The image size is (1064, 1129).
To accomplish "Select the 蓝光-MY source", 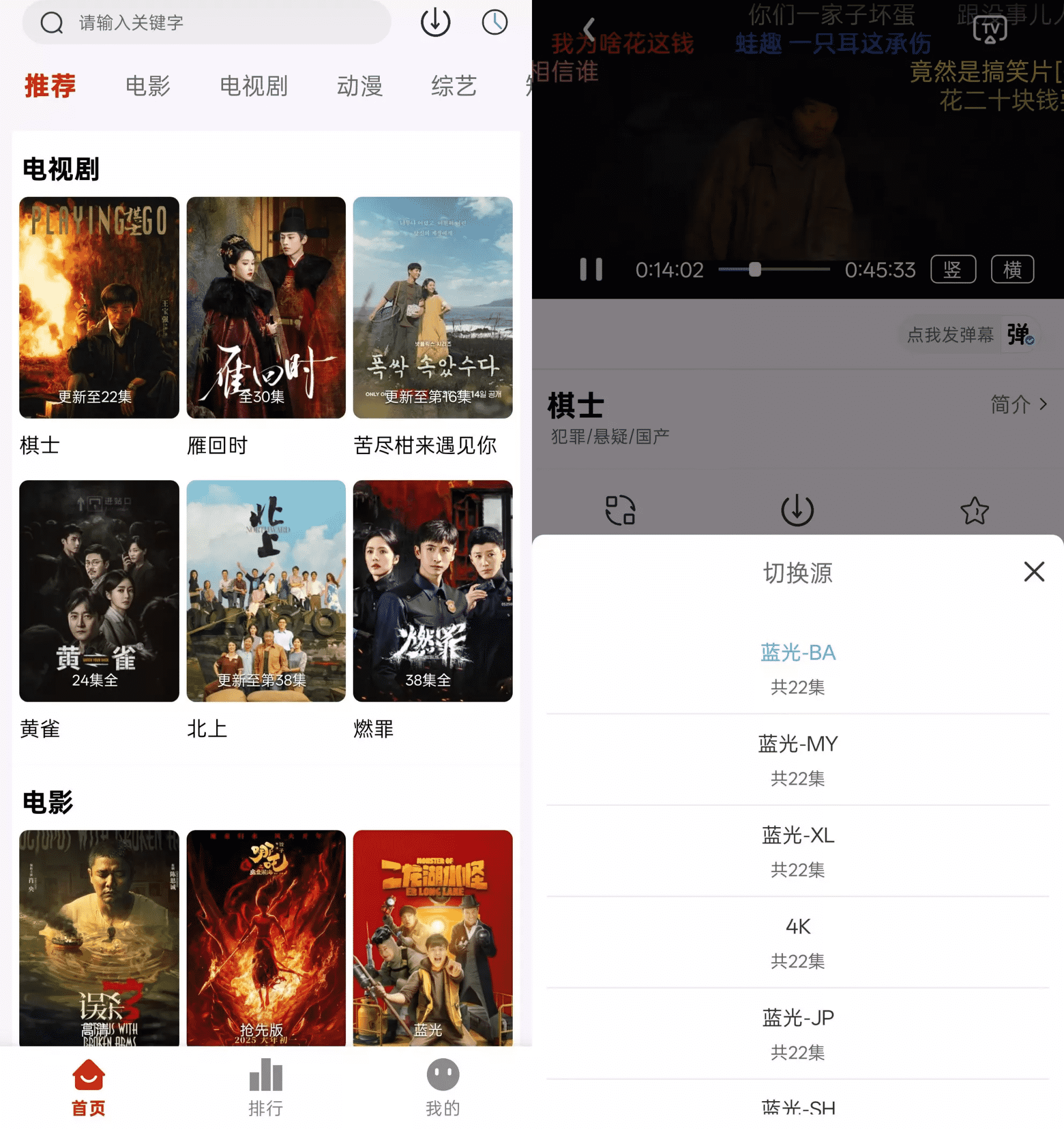I will 797,744.
